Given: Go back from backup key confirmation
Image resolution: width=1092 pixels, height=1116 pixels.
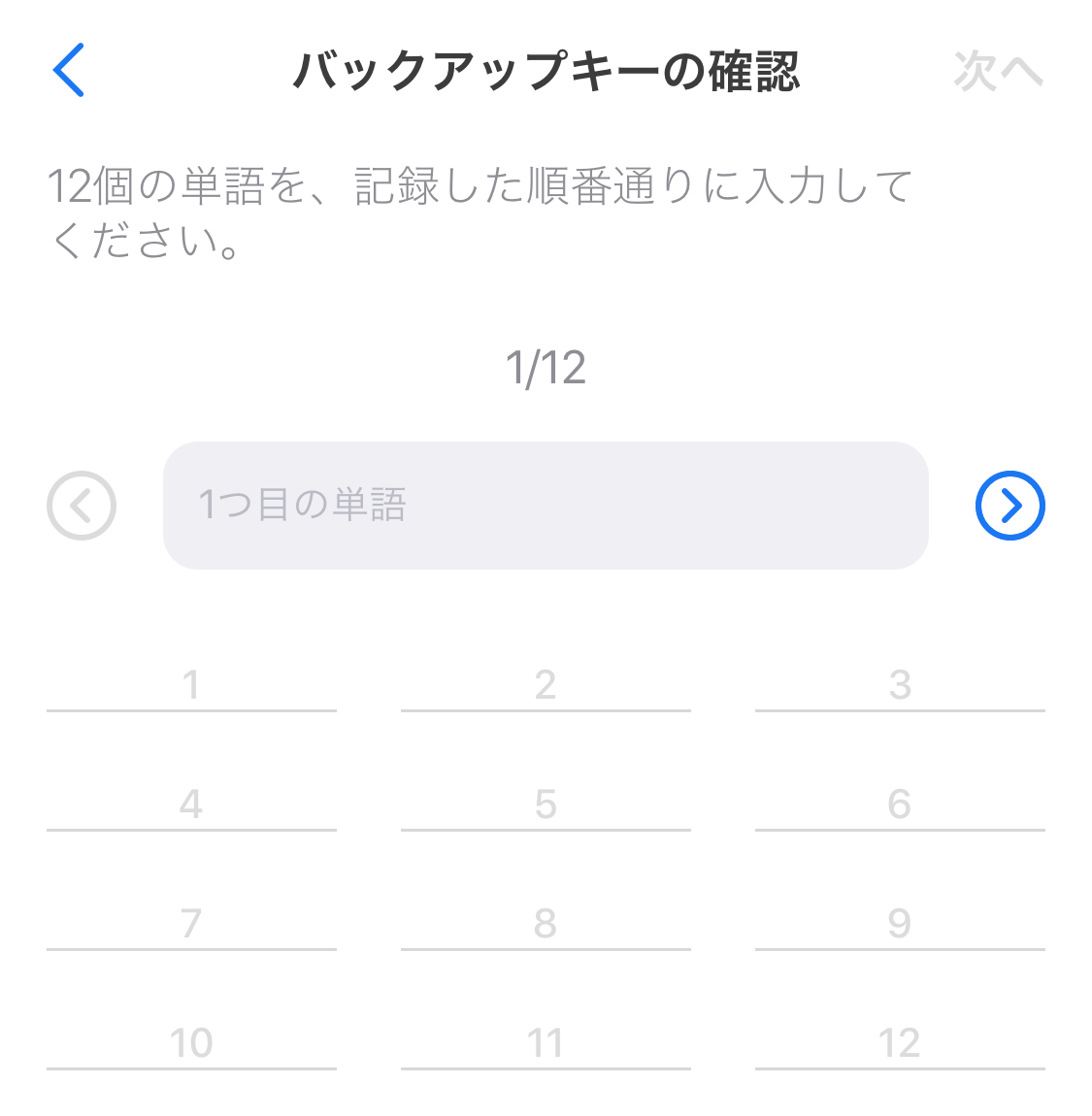Looking at the screenshot, I should click(69, 70).
